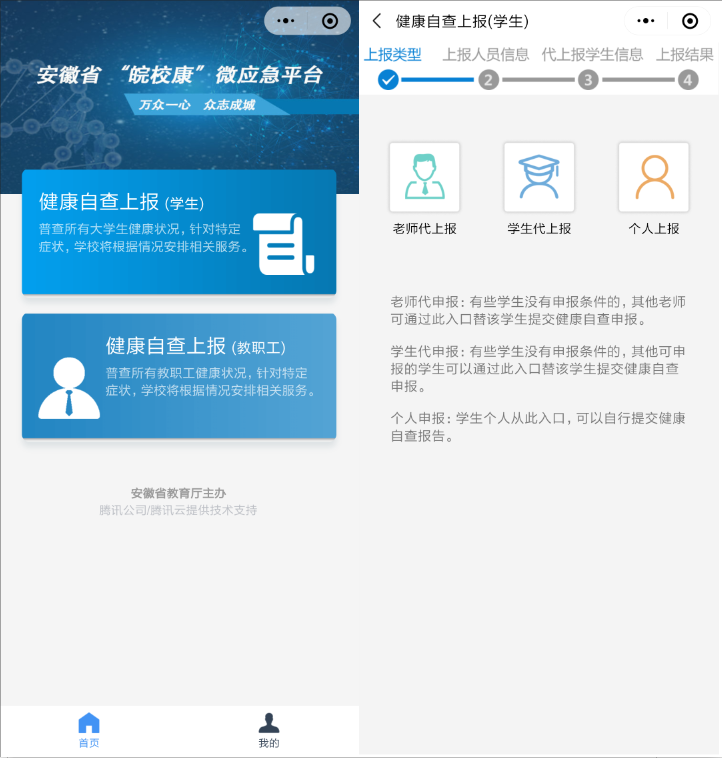722x758 pixels.
Task: Open 健康自查上报 (学生) card
Action: coord(179,231)
